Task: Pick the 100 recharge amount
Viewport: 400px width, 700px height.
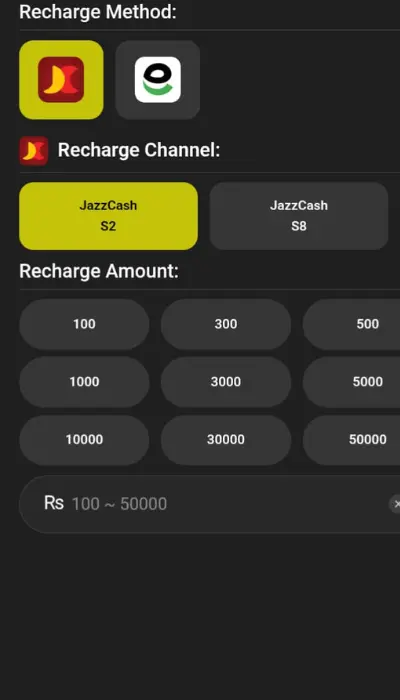Action: point(84,324)
